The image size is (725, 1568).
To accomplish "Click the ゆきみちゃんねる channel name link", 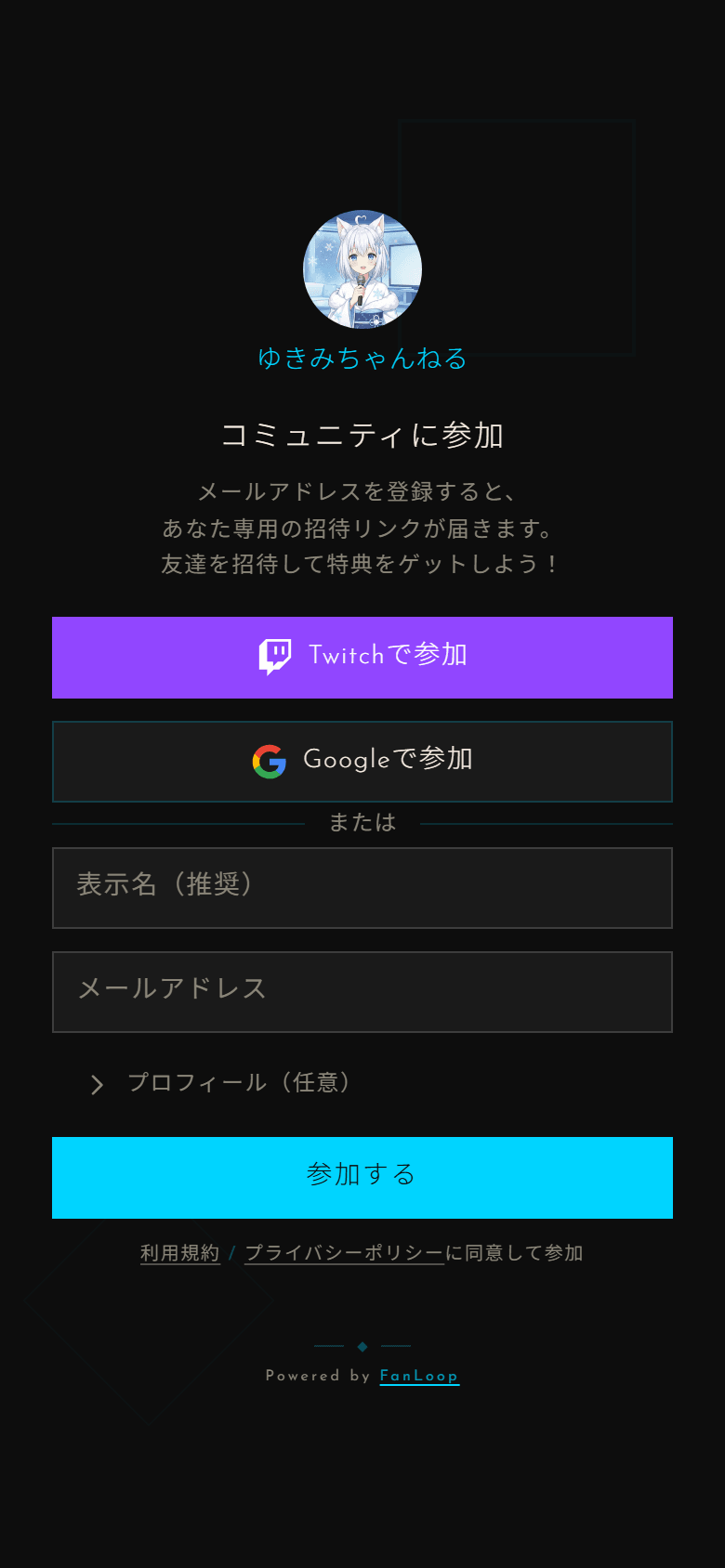I will tap(362, 359).
